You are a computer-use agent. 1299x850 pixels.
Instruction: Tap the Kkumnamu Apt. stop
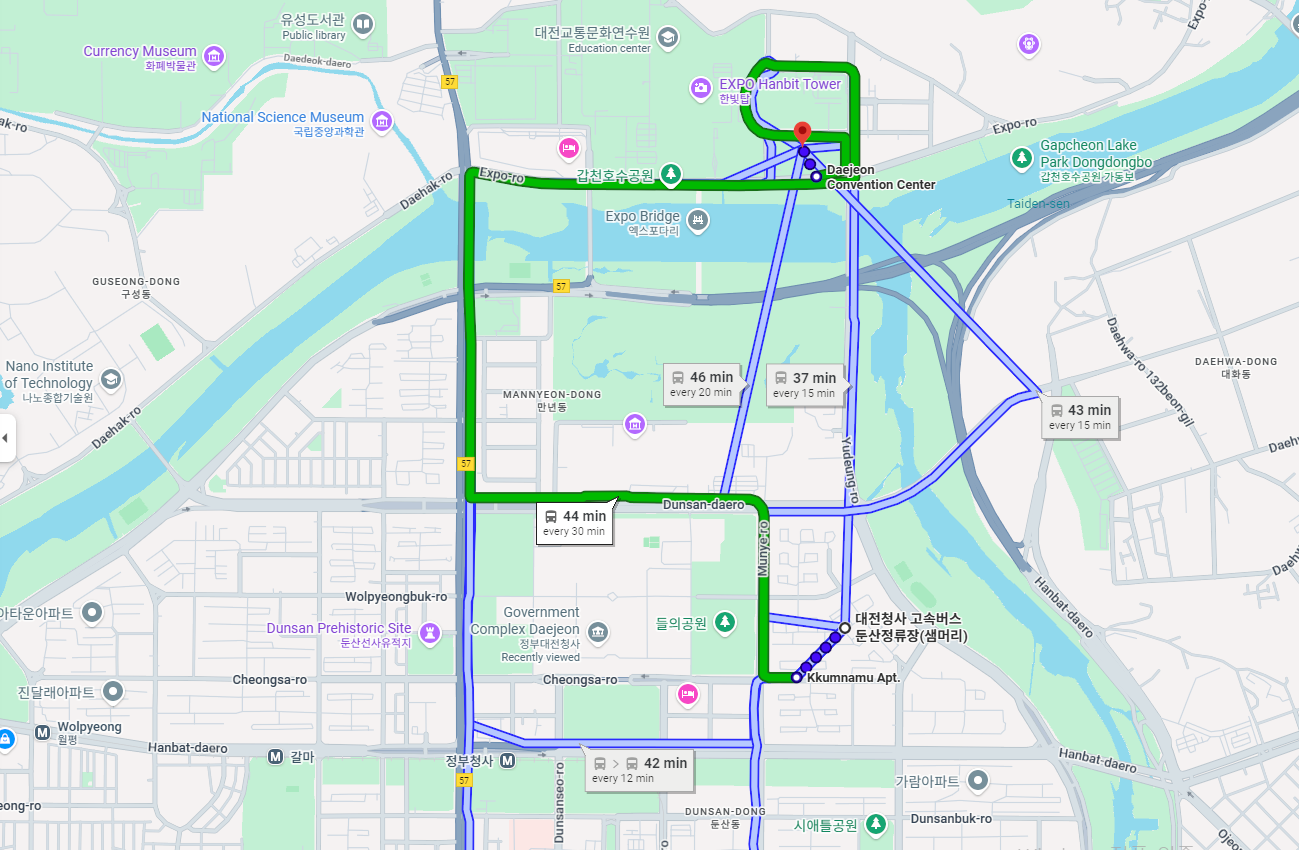(x=796, y=677)
